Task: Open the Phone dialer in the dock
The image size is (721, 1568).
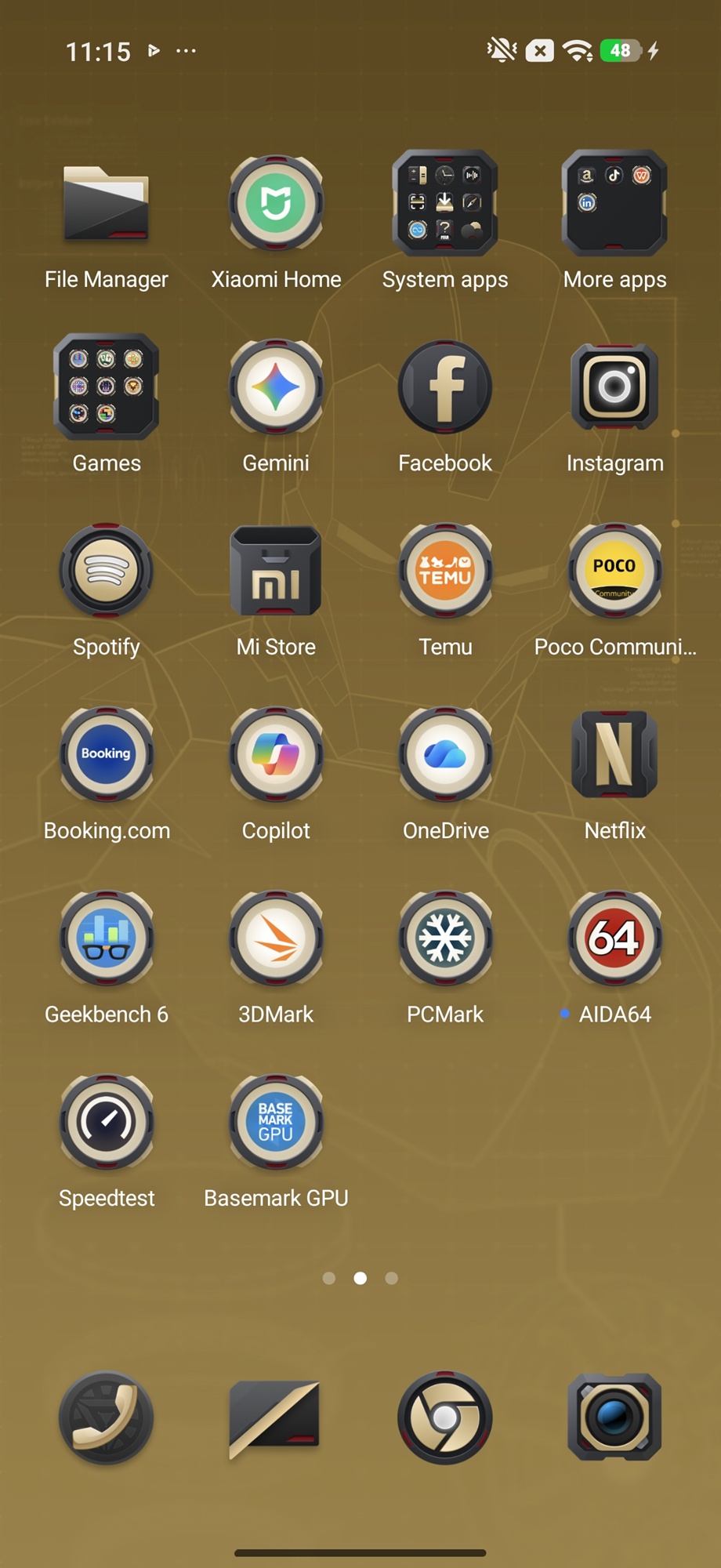Action: (x=107, y=1417)
